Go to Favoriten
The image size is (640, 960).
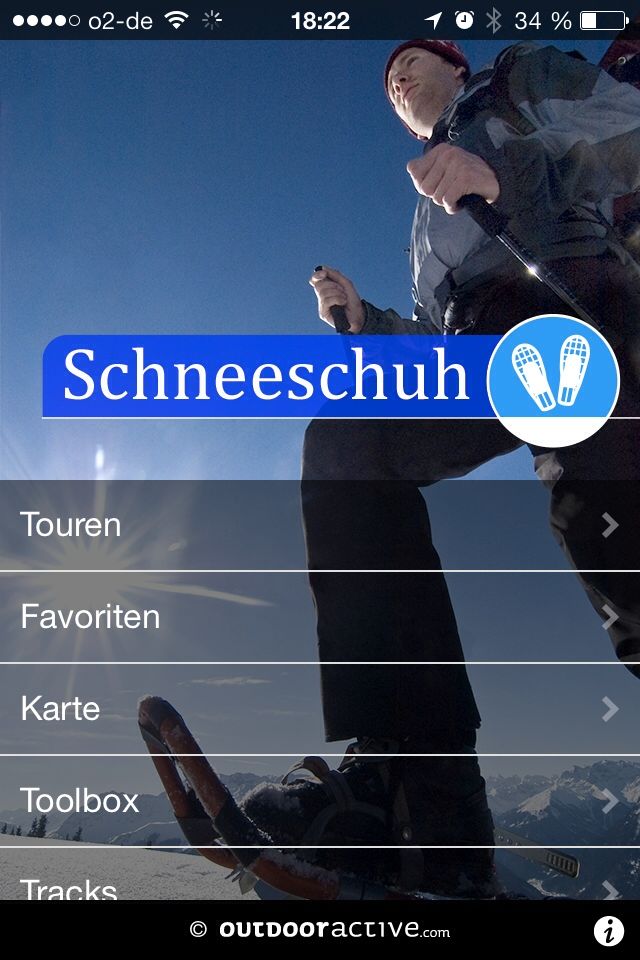pyautogui.click(x=320, y=617)
